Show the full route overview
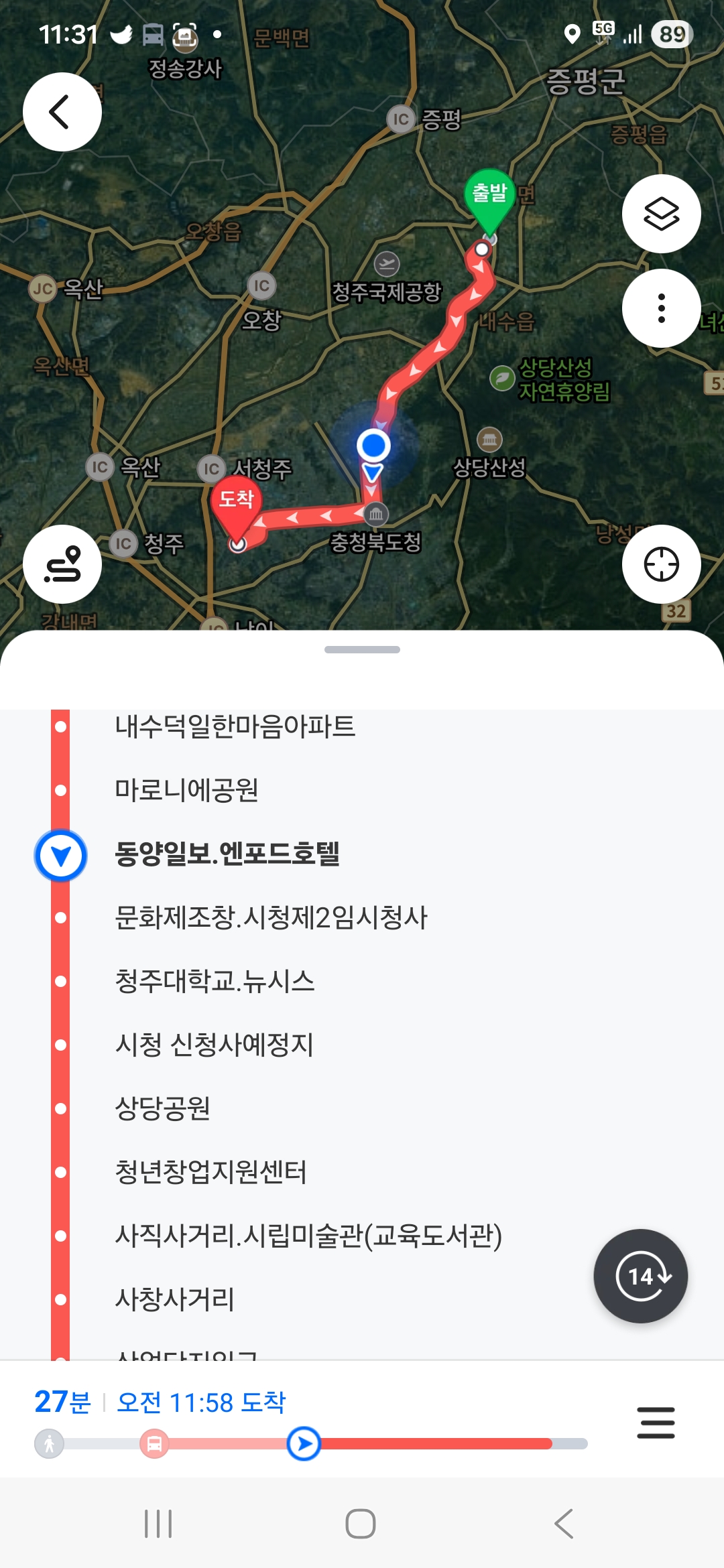 coord(62,564)
